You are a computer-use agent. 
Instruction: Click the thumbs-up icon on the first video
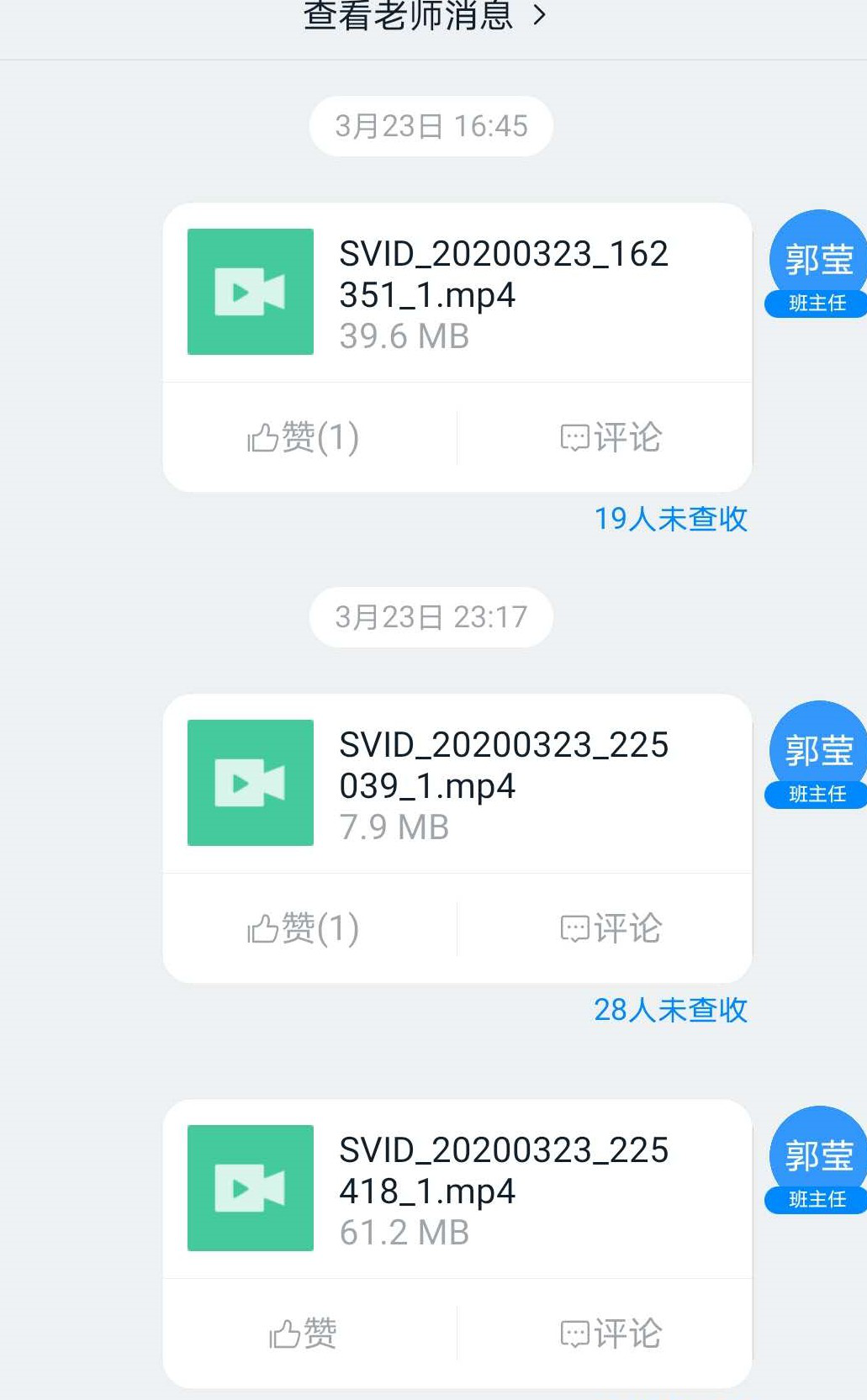coord(263,436)
